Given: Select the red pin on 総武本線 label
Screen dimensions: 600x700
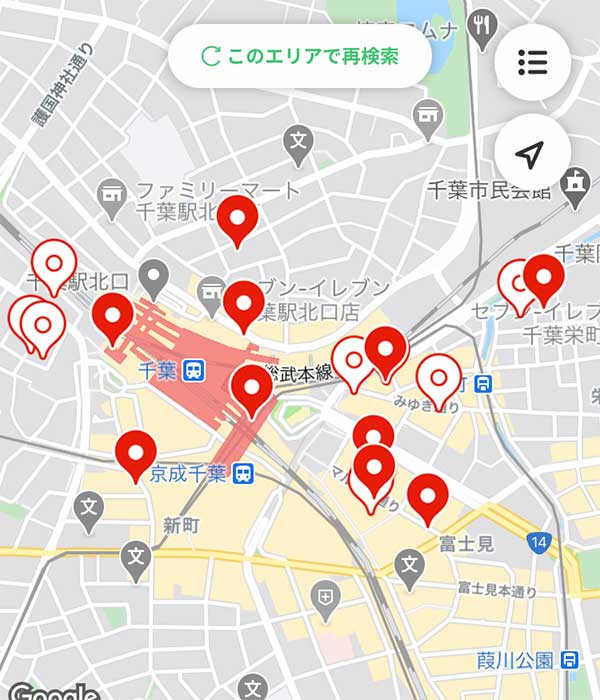Looking at the screenshot, I should click(x=251, y=386).
